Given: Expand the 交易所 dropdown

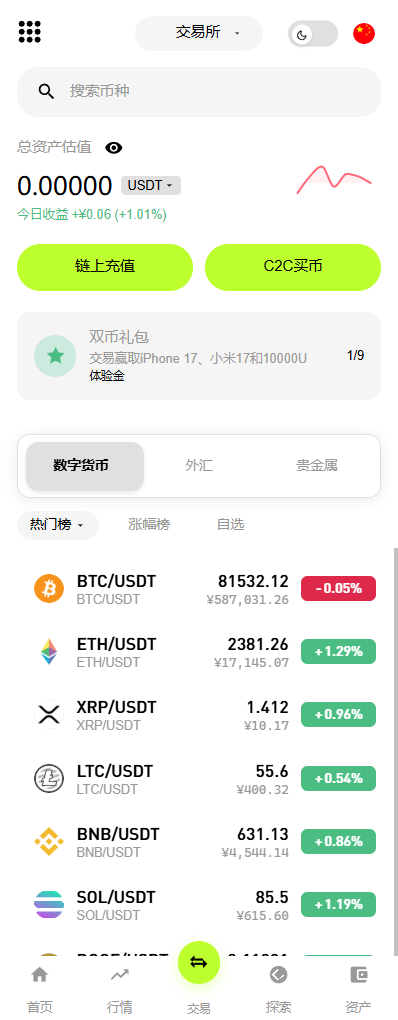Looking at the screenshot, I should (x=199, y=33).
